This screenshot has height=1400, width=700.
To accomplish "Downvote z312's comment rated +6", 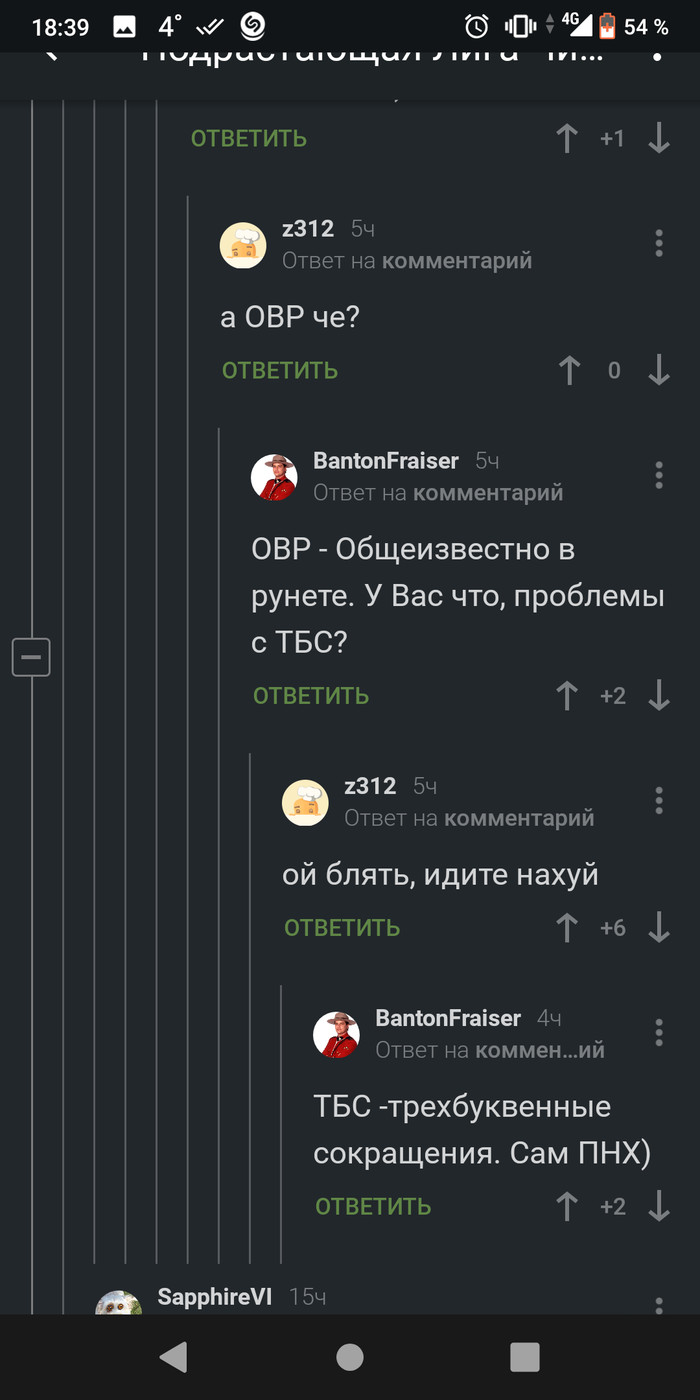I will coord(658,928).
